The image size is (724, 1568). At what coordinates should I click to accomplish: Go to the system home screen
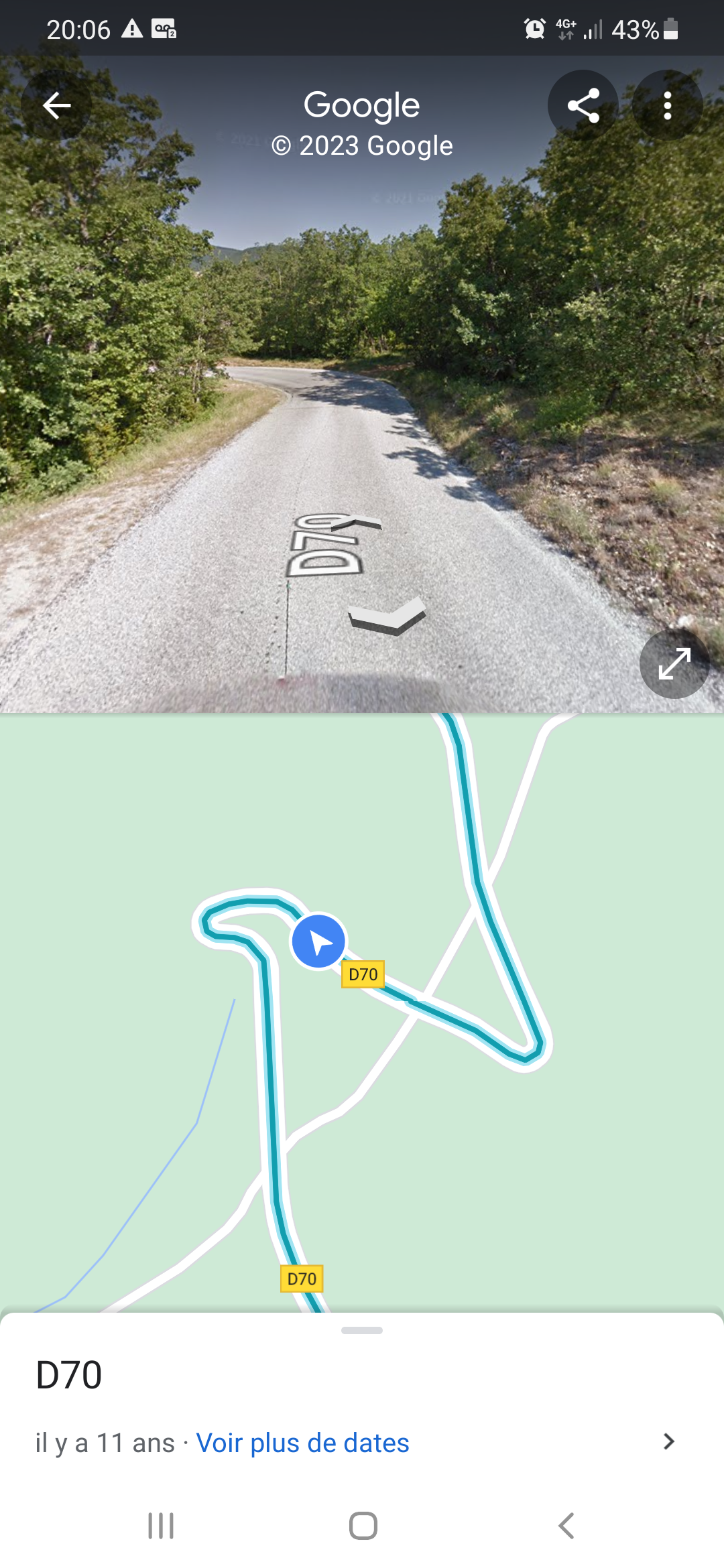click(x=363, y=1526)
